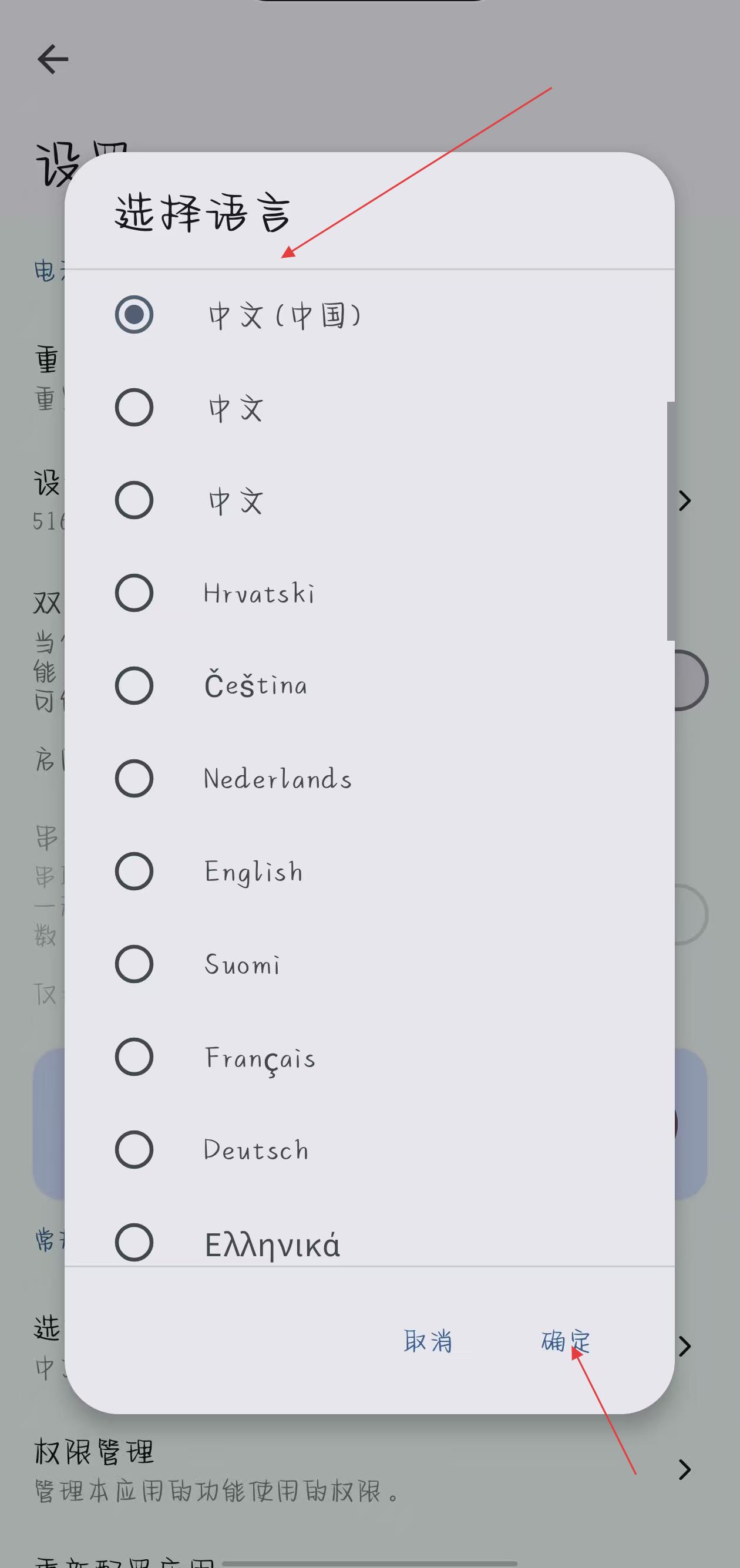
Task: Choose Hrvatski as the language
Action: coord(134,593)
